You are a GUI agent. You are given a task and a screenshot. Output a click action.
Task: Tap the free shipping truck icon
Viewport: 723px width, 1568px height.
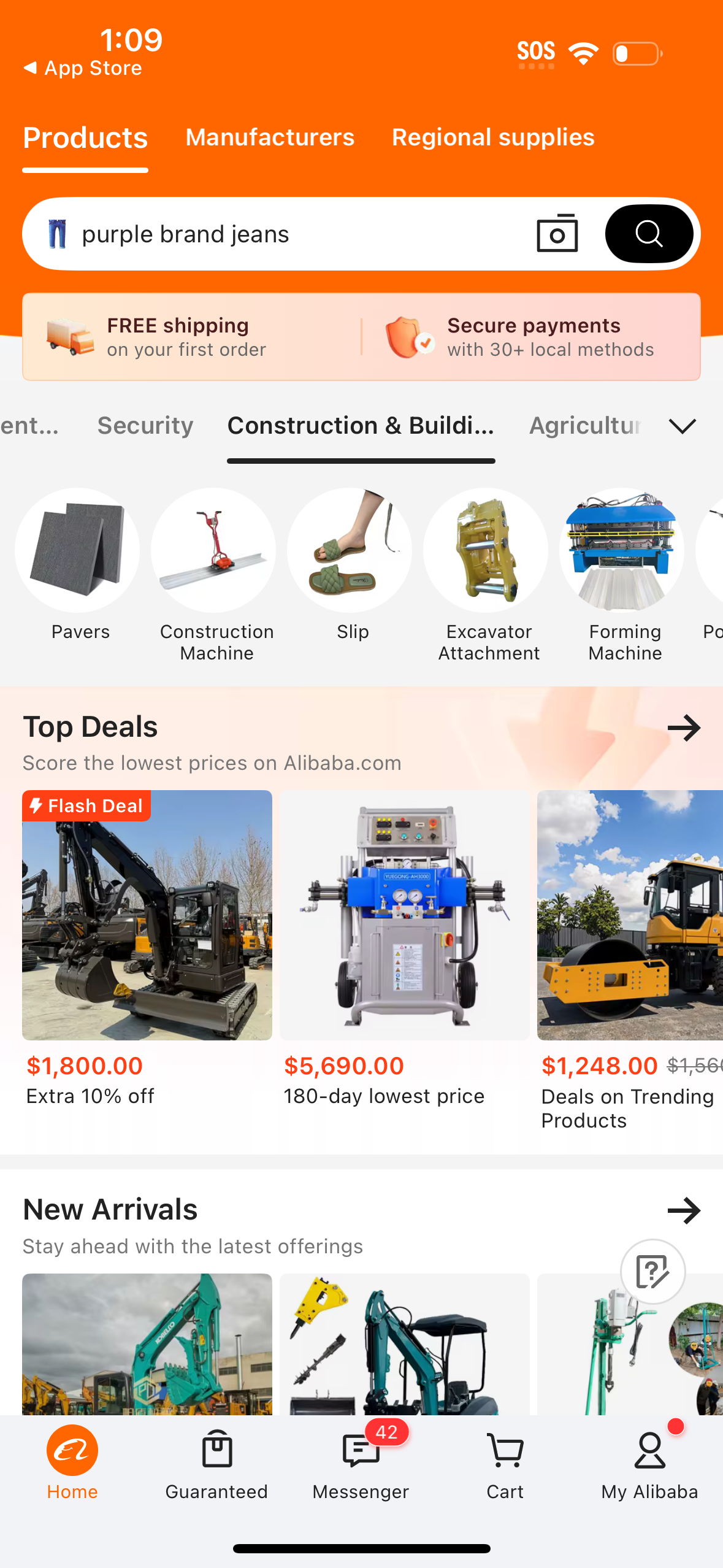pos(69,336)
